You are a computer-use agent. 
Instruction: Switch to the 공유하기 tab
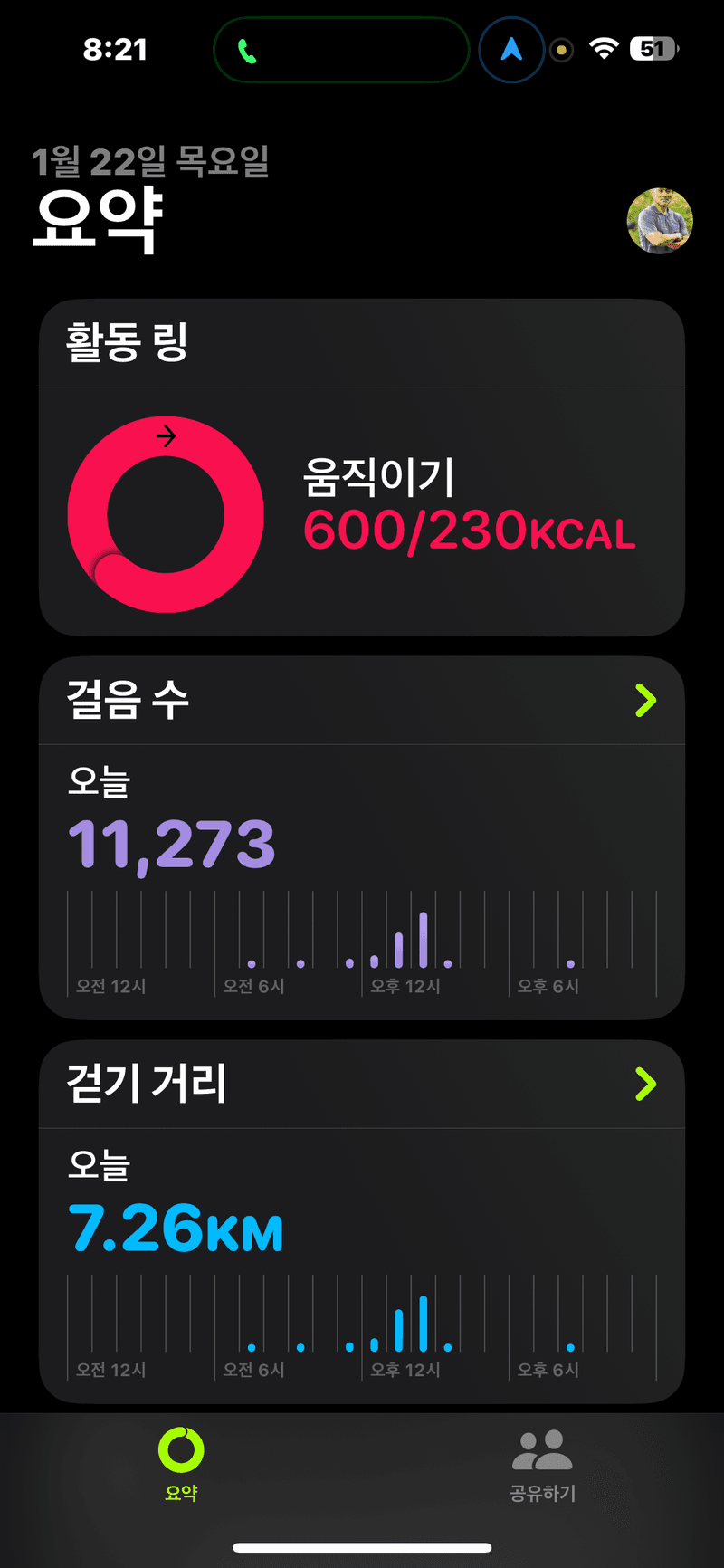(542, 1467)
